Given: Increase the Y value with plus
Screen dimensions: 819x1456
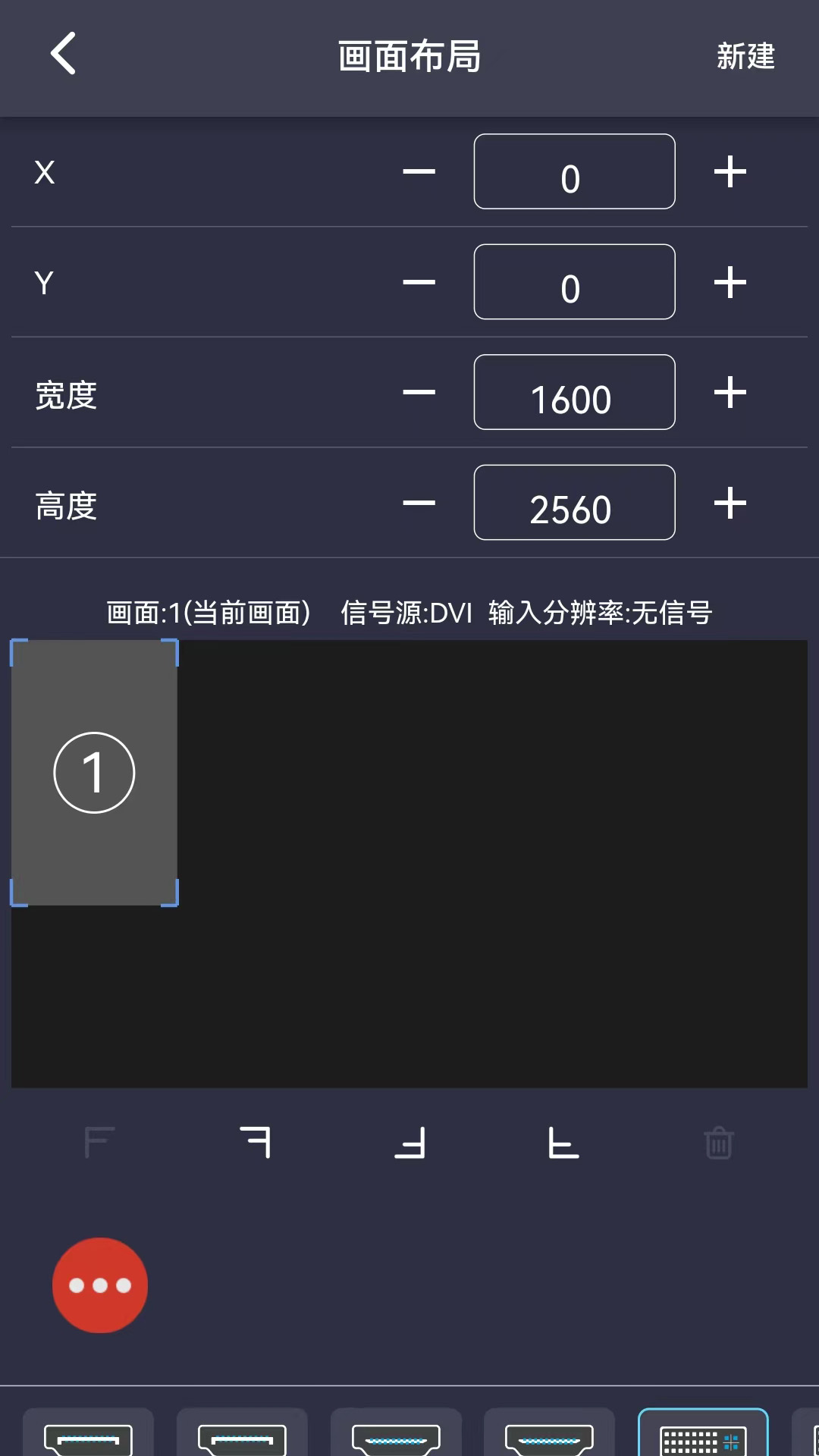Looking at the screenshot, I should tap(729, 283).
